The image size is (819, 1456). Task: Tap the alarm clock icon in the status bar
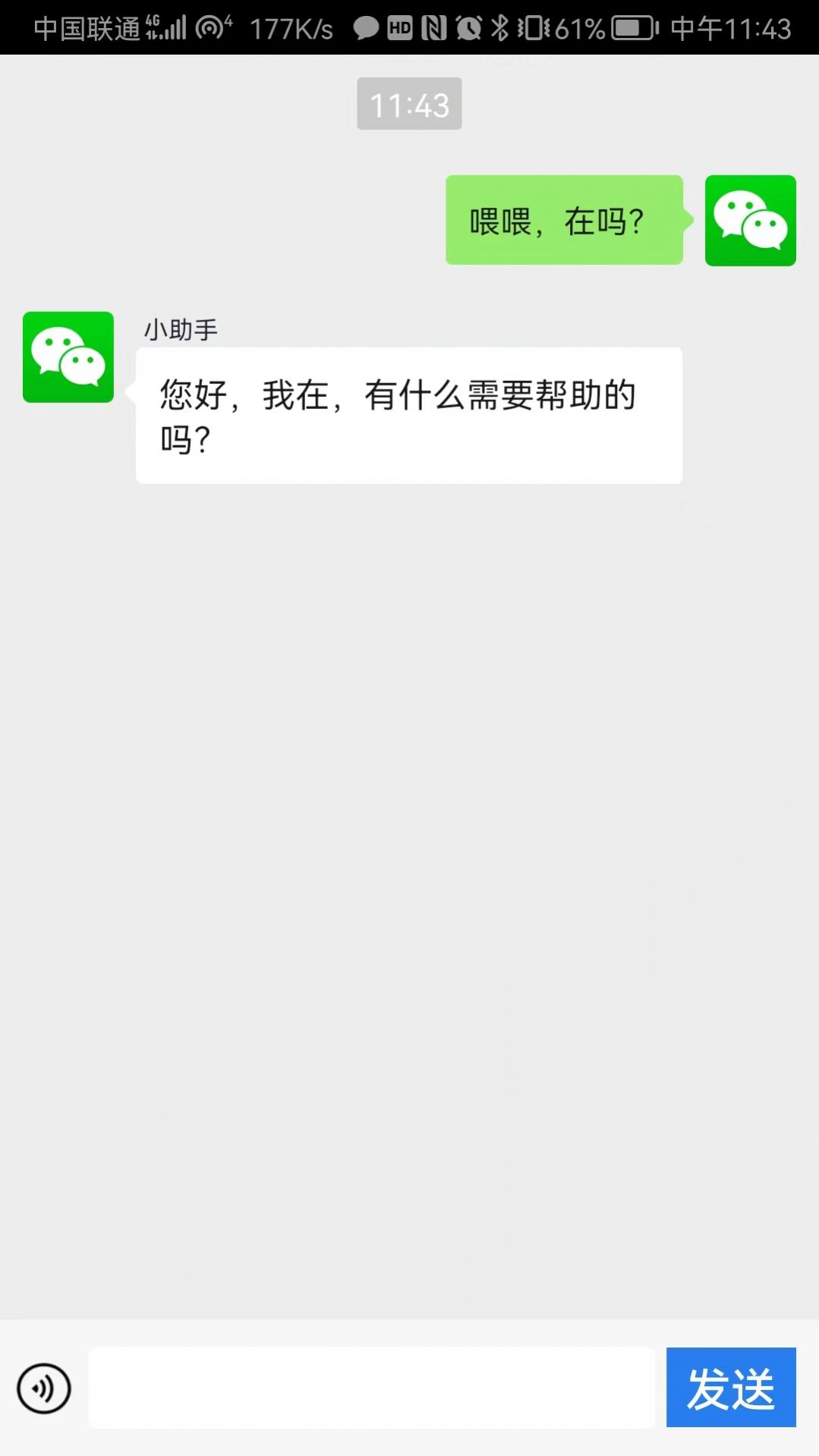pos(466,30)
